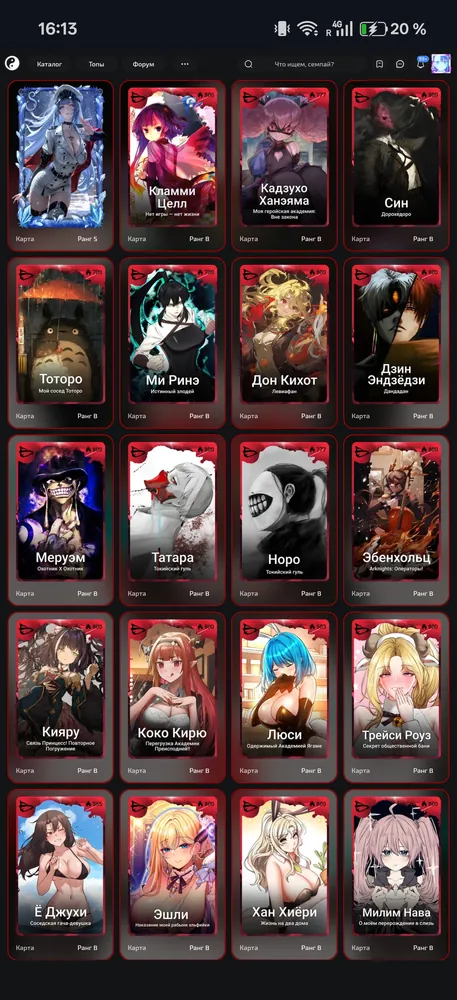Open the Тоторо card
The image size is (457, 1000).
(61, 342)
